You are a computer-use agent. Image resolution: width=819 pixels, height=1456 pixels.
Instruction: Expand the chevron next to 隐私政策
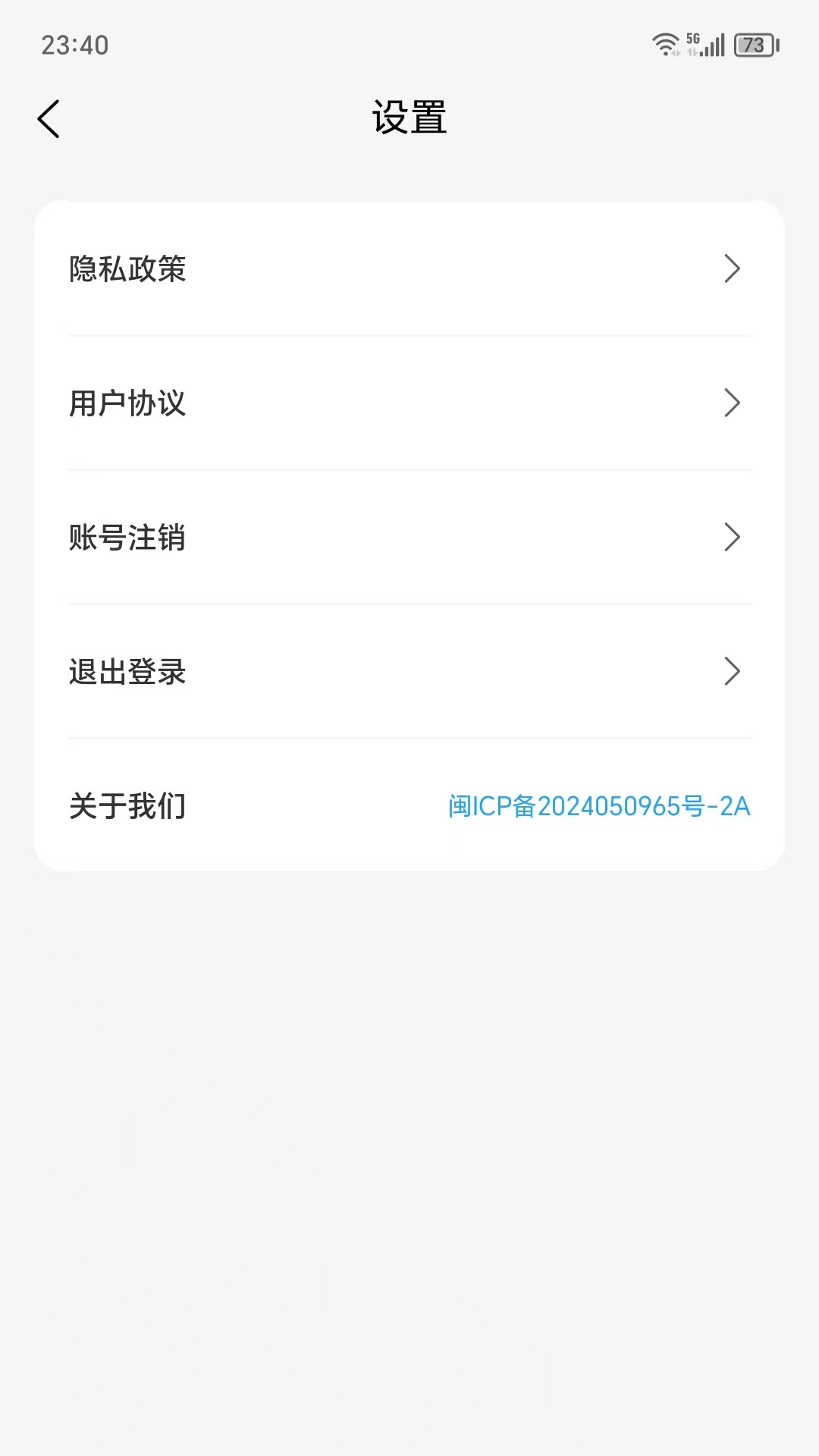(x=731, y=268)
